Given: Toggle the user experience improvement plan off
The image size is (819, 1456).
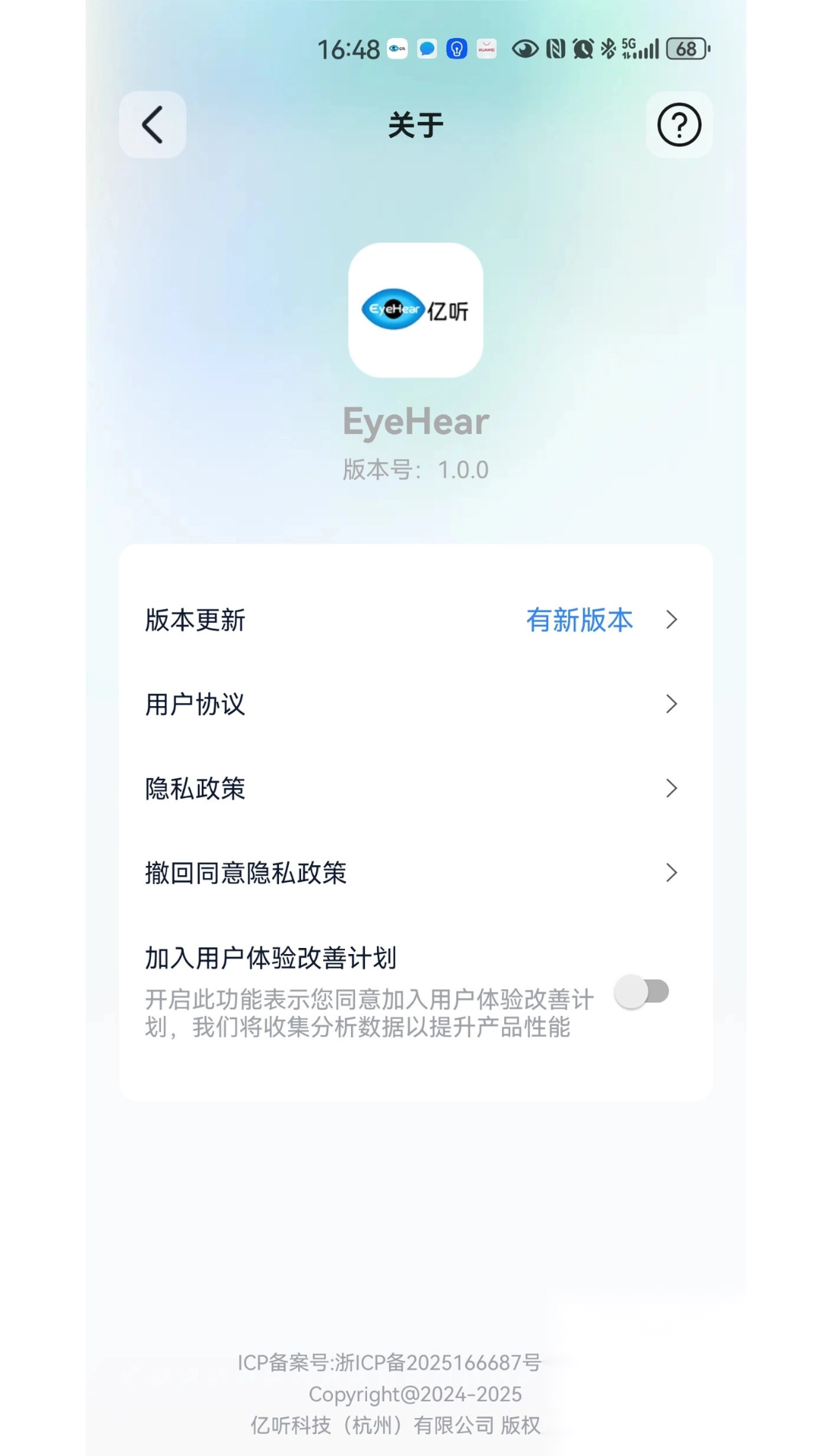Looking at the screenshot, I should tap(642, 991).
